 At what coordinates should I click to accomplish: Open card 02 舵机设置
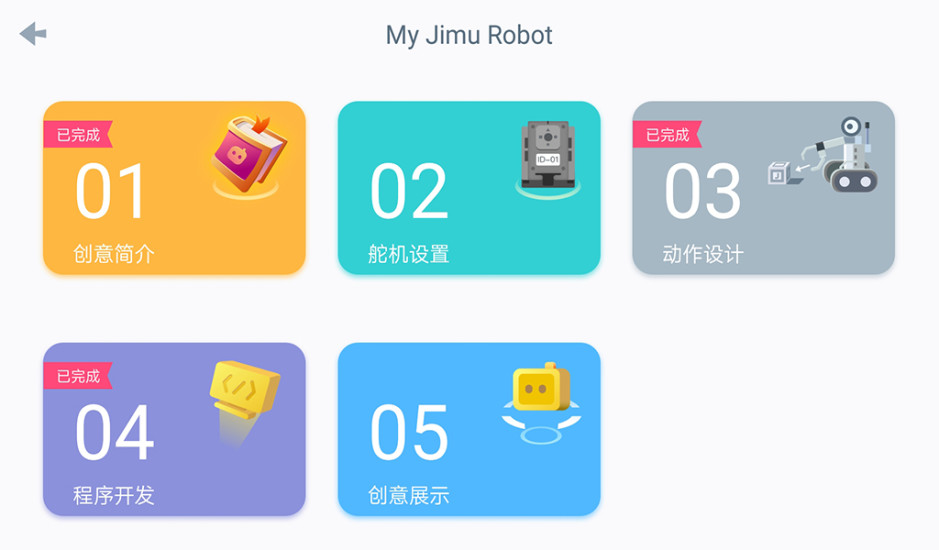(x=469, y=188)
